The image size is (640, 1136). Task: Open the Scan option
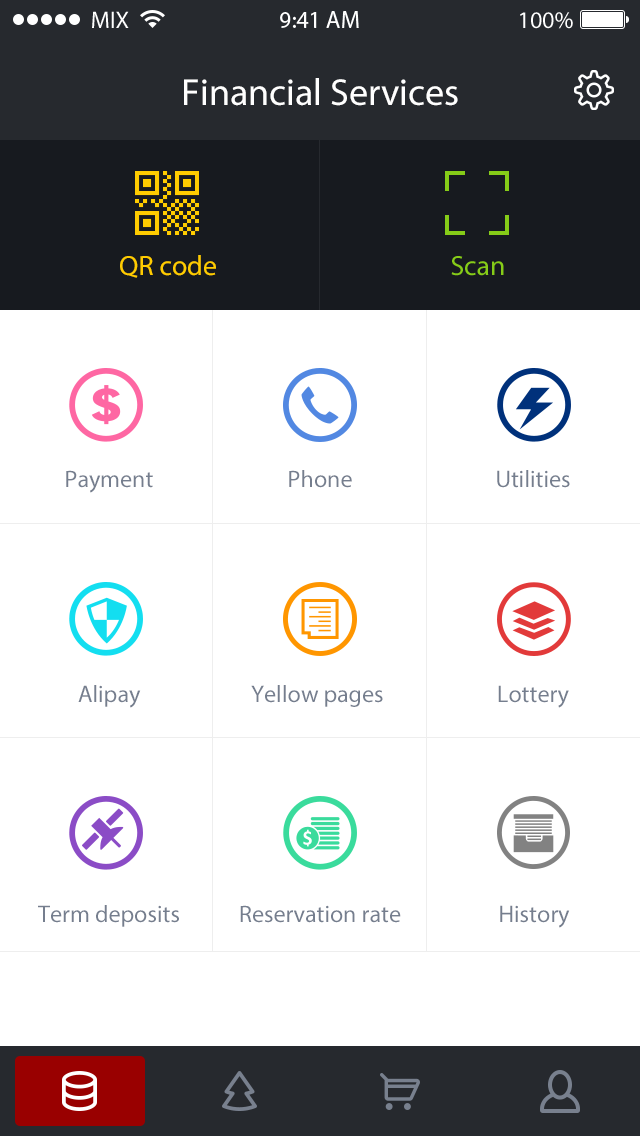(x=477, y=224)
